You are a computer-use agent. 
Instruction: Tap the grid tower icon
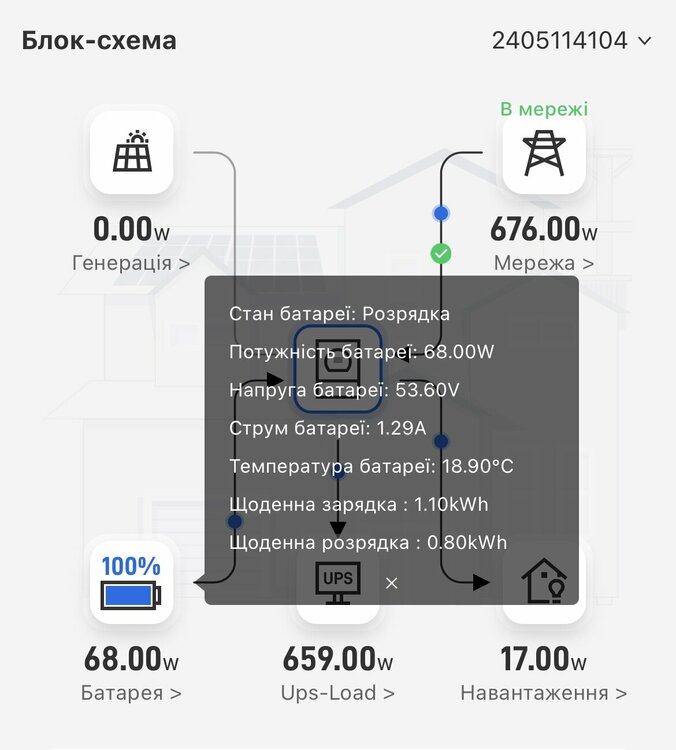[543, 153]
